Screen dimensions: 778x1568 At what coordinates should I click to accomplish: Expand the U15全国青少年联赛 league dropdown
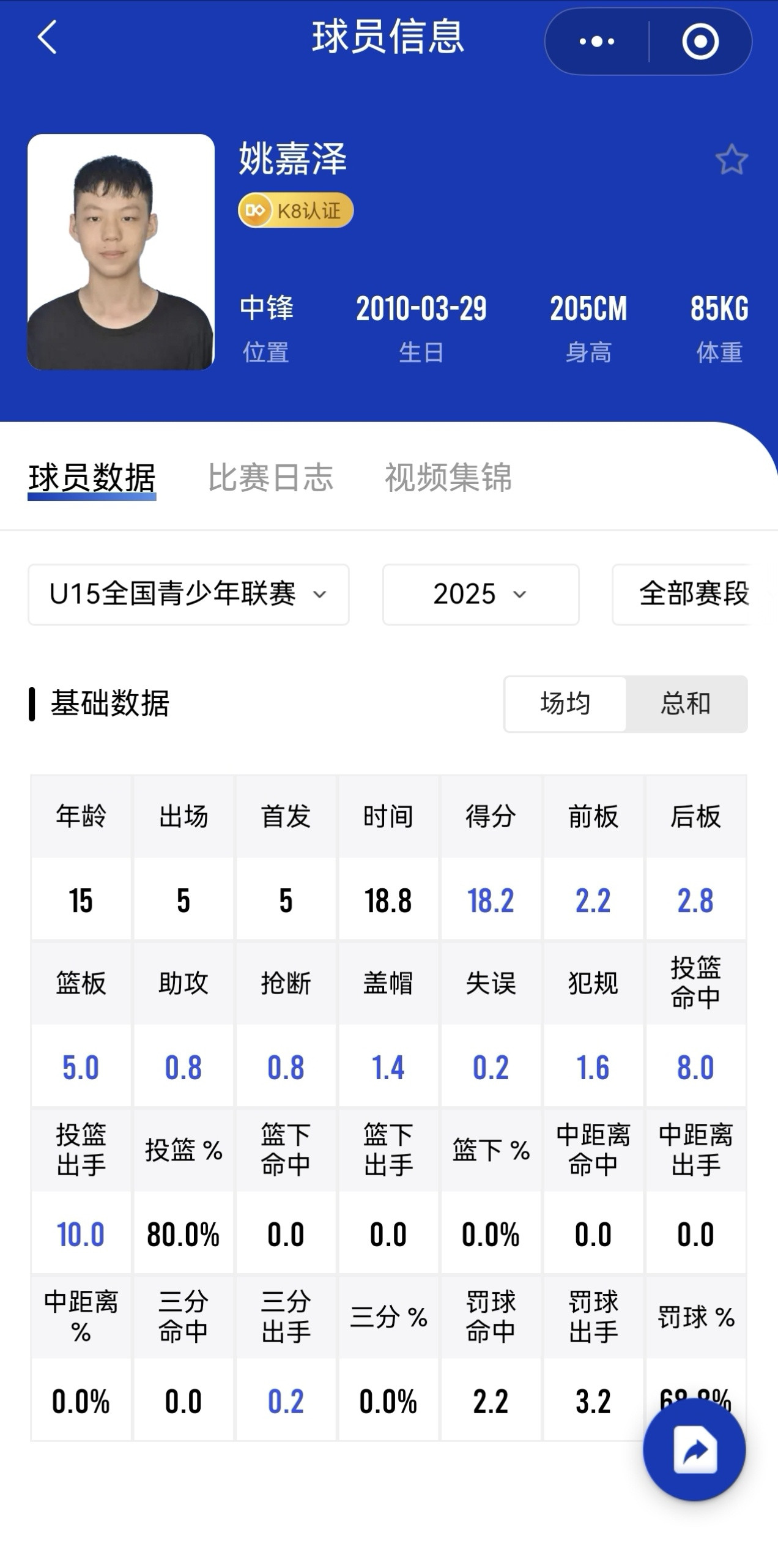(x=188, y=594)
